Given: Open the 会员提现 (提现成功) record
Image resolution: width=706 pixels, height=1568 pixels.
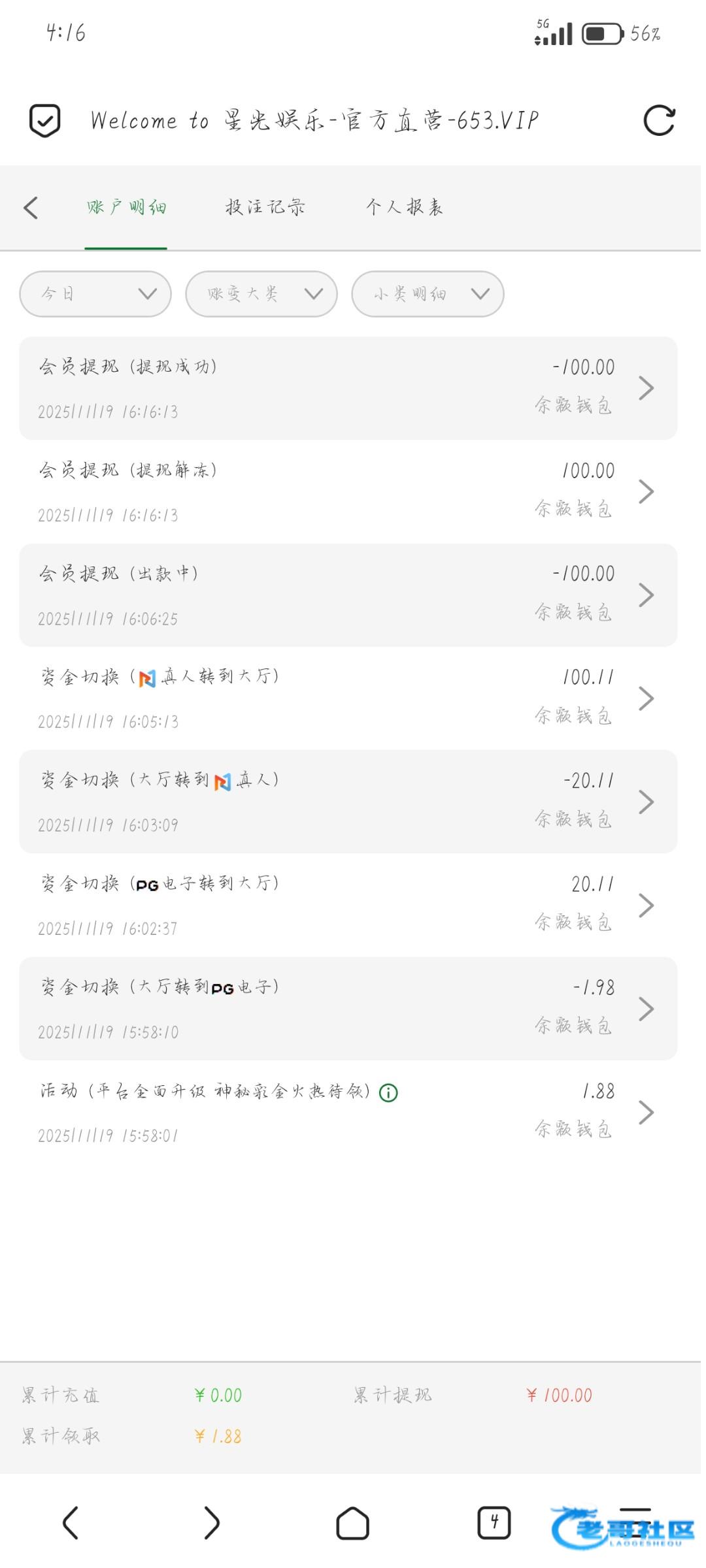Looking at the screenshot, I should (x=348, y=388).
